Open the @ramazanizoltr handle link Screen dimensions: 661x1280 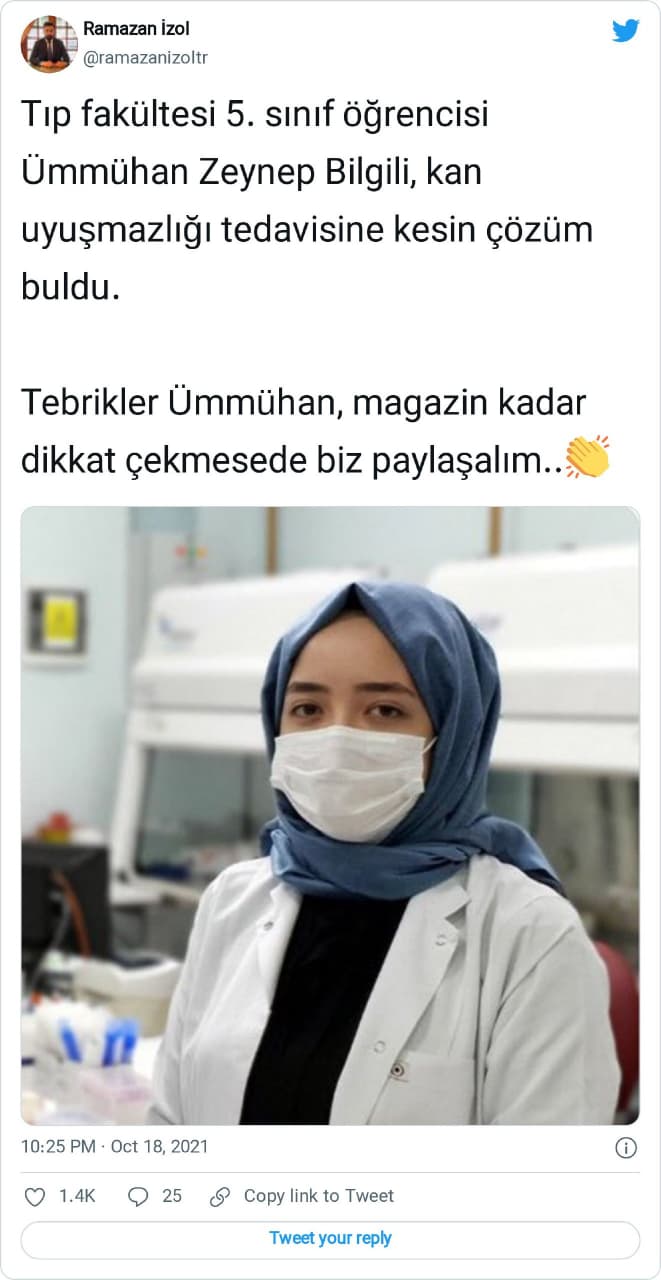click(x=146, y=58)
